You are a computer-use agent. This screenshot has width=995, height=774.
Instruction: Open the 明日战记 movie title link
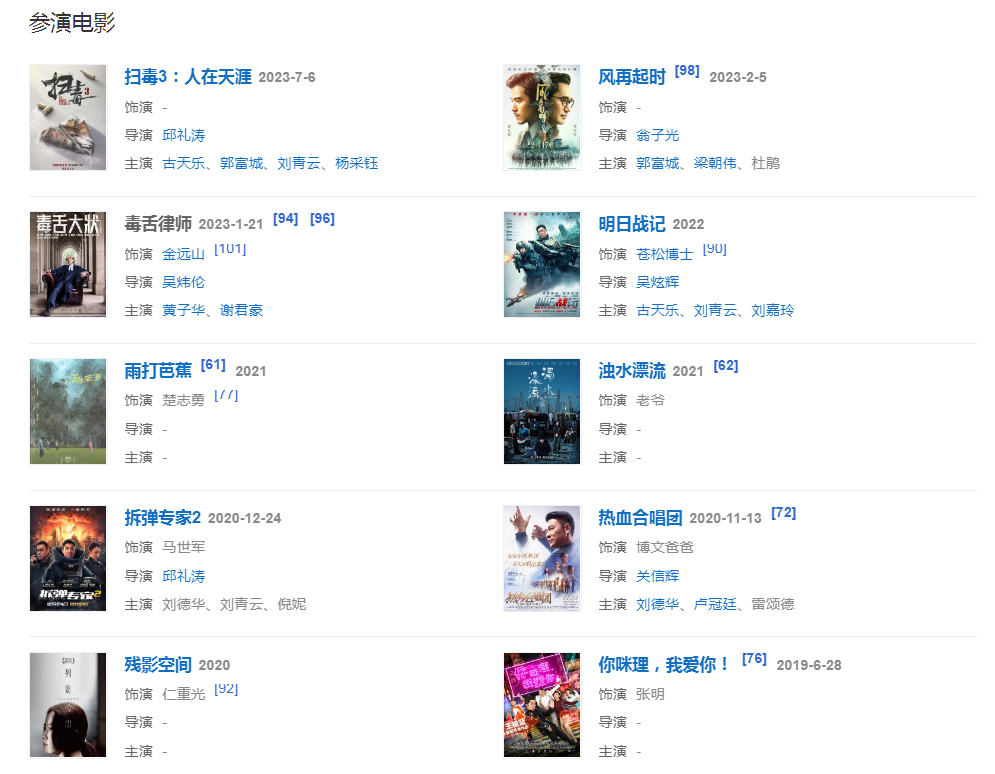[x=632, y=224]
